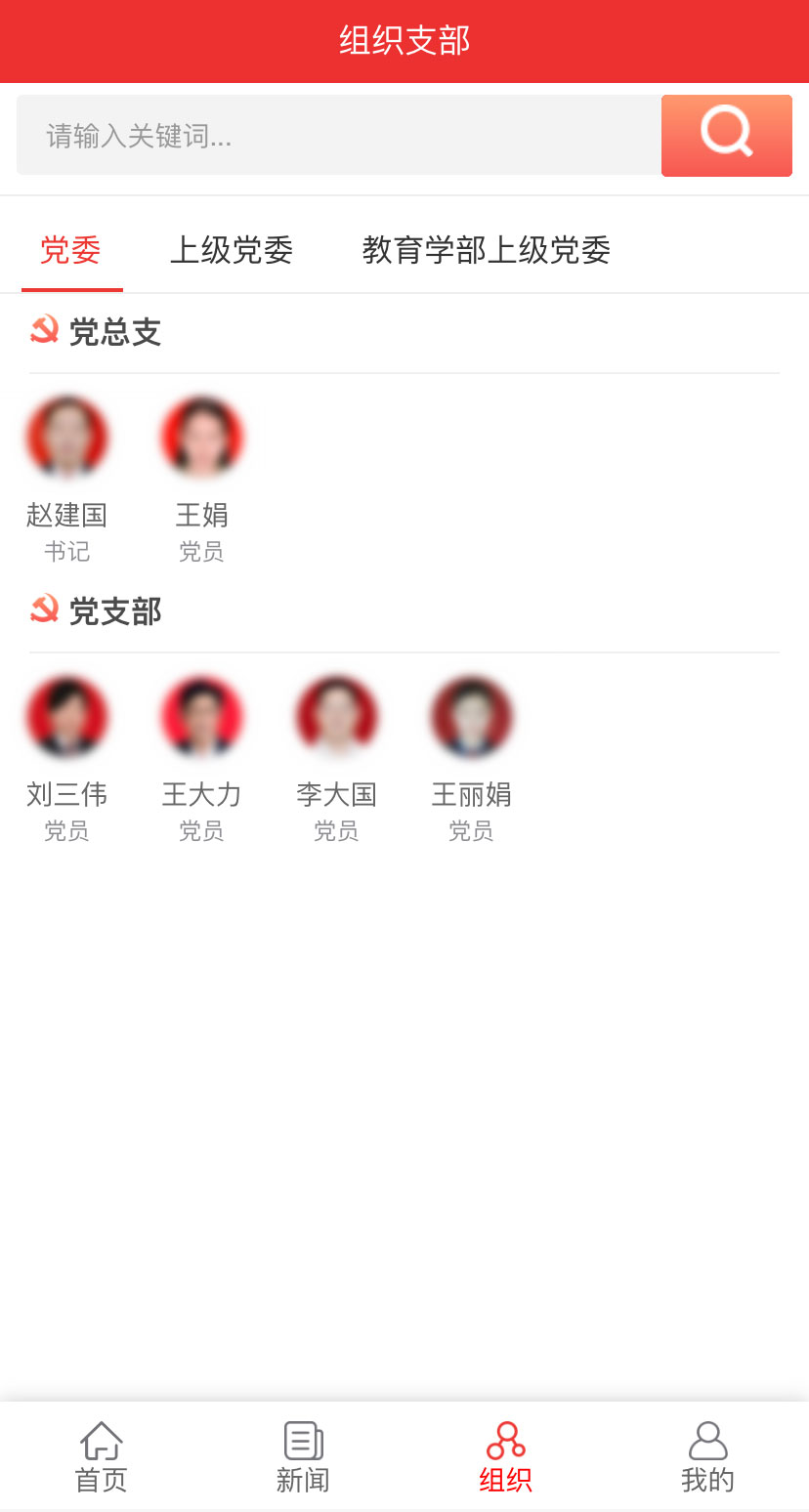Open 王娟's member profile
This screenshot has height=1512, width=809.
[201, 437]
